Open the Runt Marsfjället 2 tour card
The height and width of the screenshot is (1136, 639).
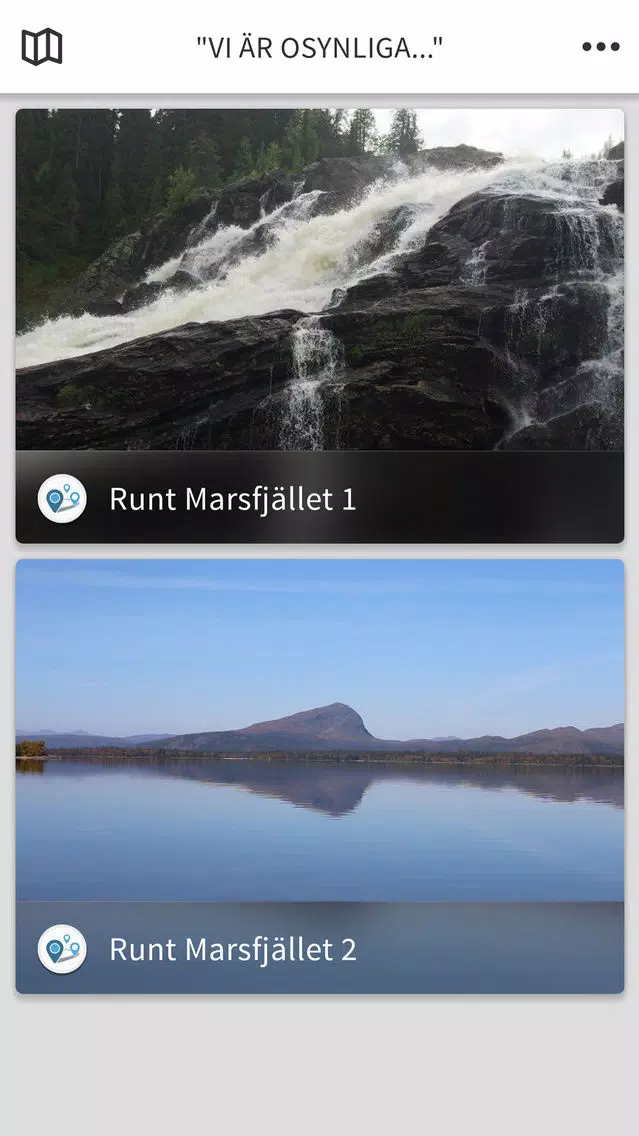[320, 776]
